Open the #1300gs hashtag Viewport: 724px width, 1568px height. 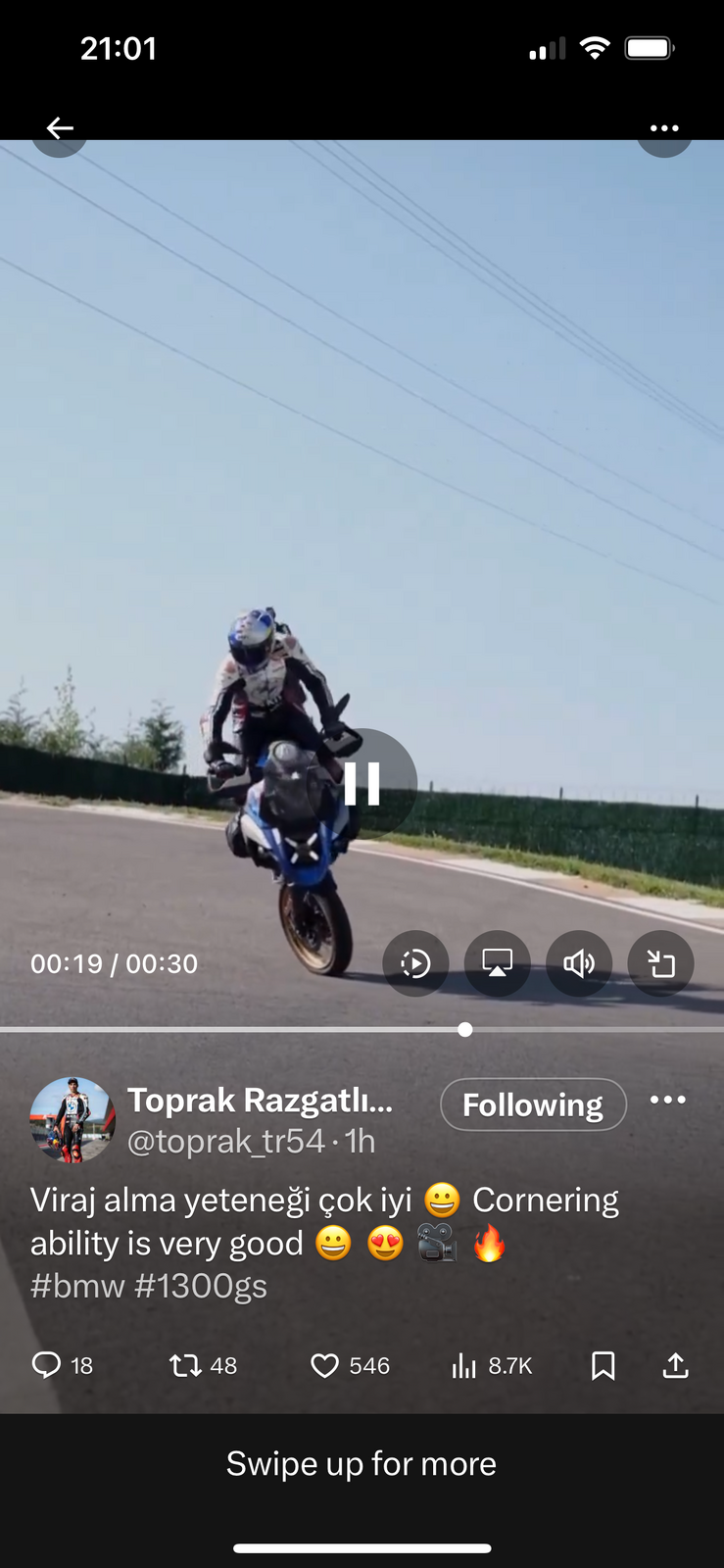click(201, 1286)
